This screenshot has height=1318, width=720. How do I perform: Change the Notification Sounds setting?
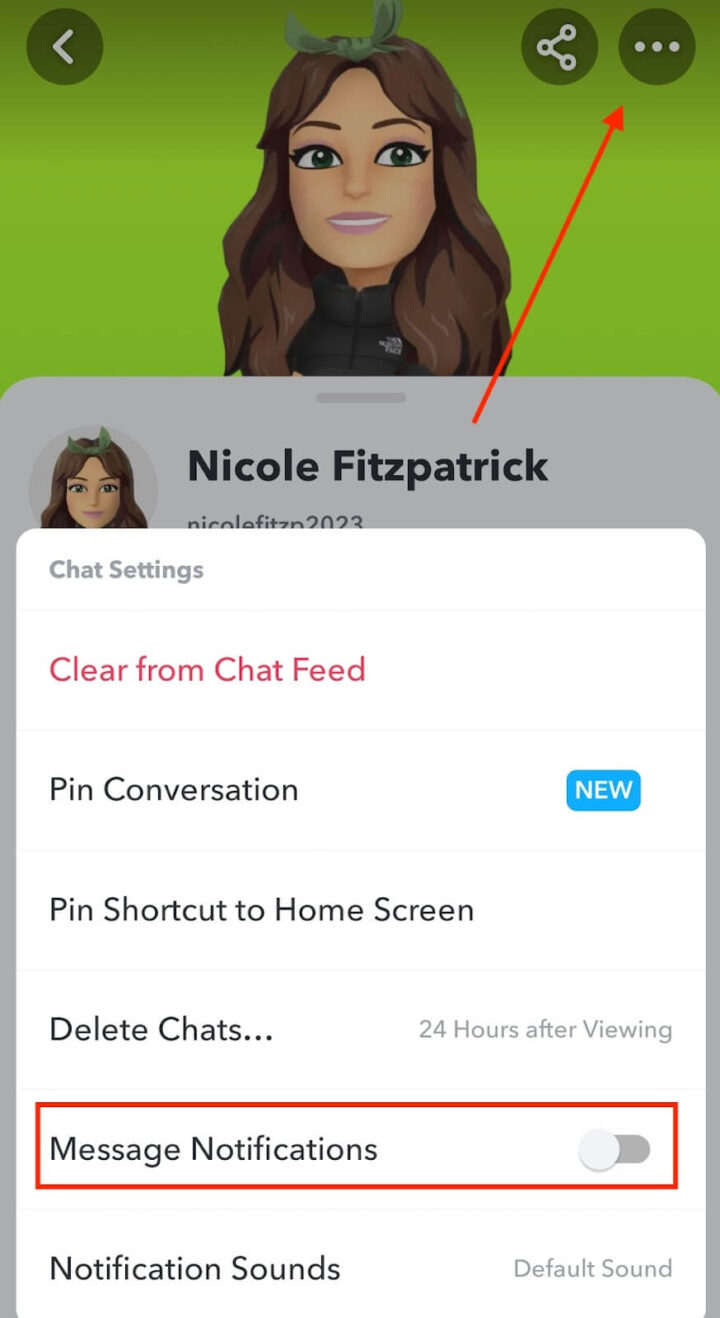pyautogui.click(x=194, y=1268)
